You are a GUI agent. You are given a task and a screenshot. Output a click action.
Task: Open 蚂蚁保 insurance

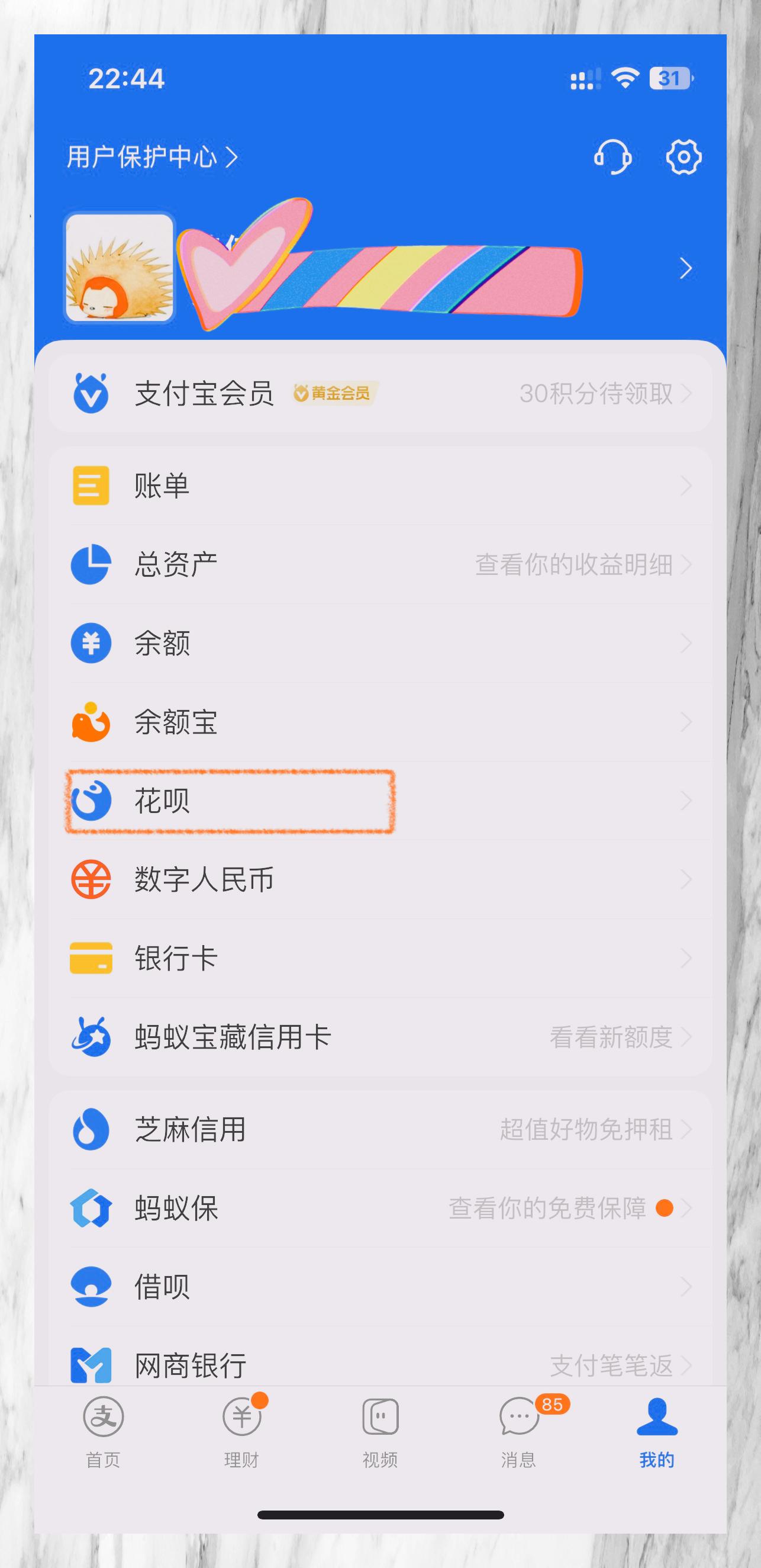380,1207
